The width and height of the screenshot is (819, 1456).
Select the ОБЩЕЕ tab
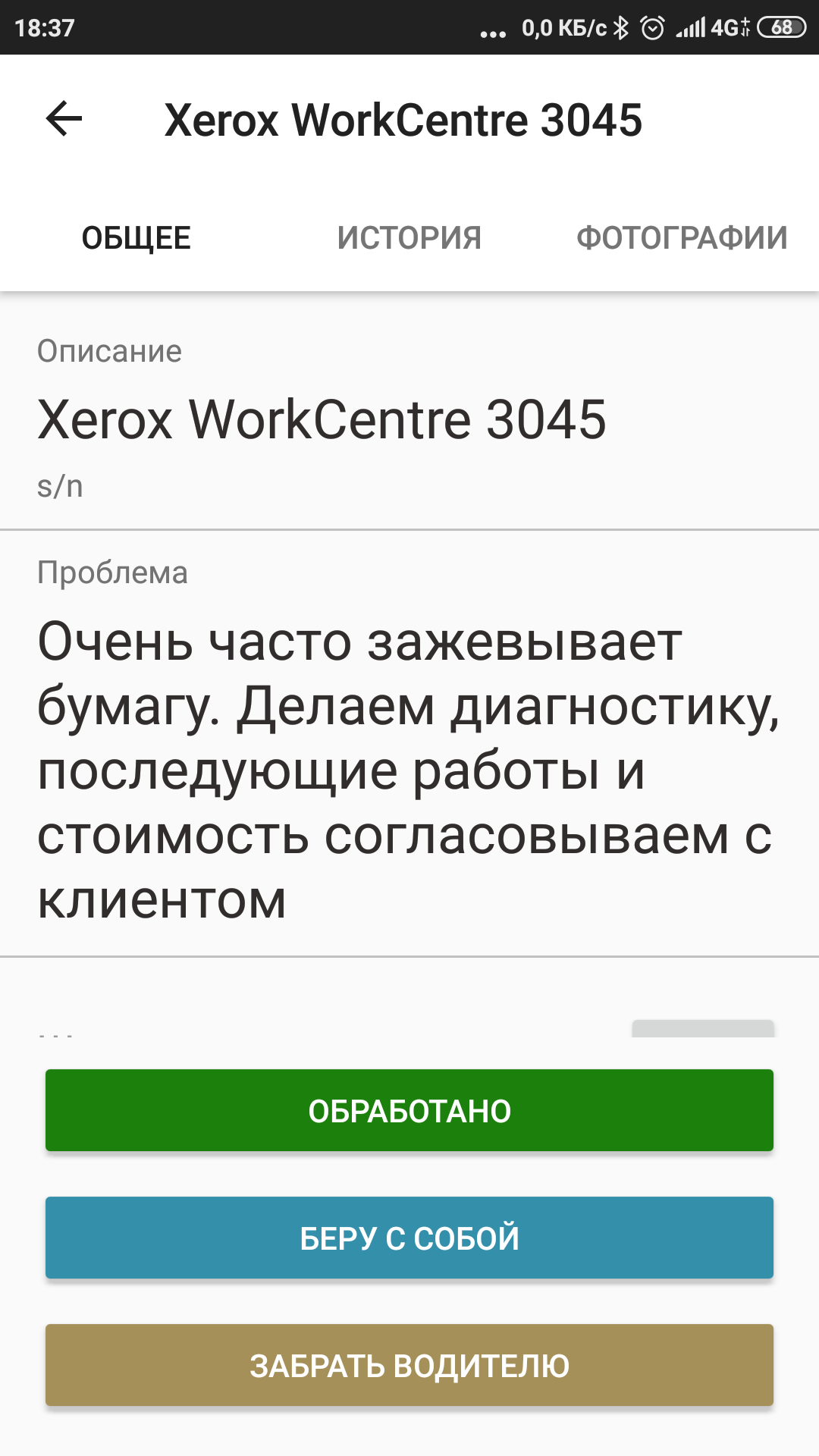(136, 238)
